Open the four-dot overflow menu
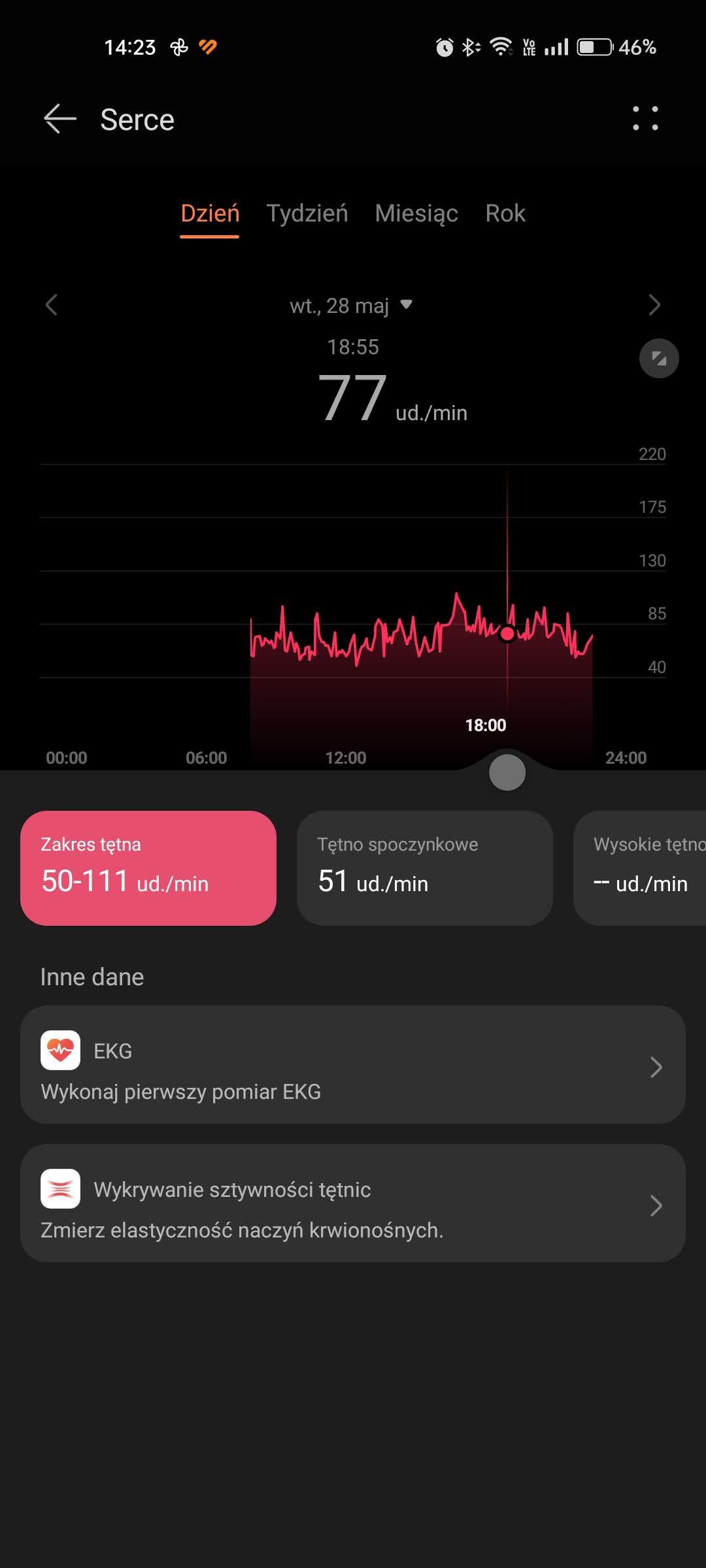 [x=645, y=118]
